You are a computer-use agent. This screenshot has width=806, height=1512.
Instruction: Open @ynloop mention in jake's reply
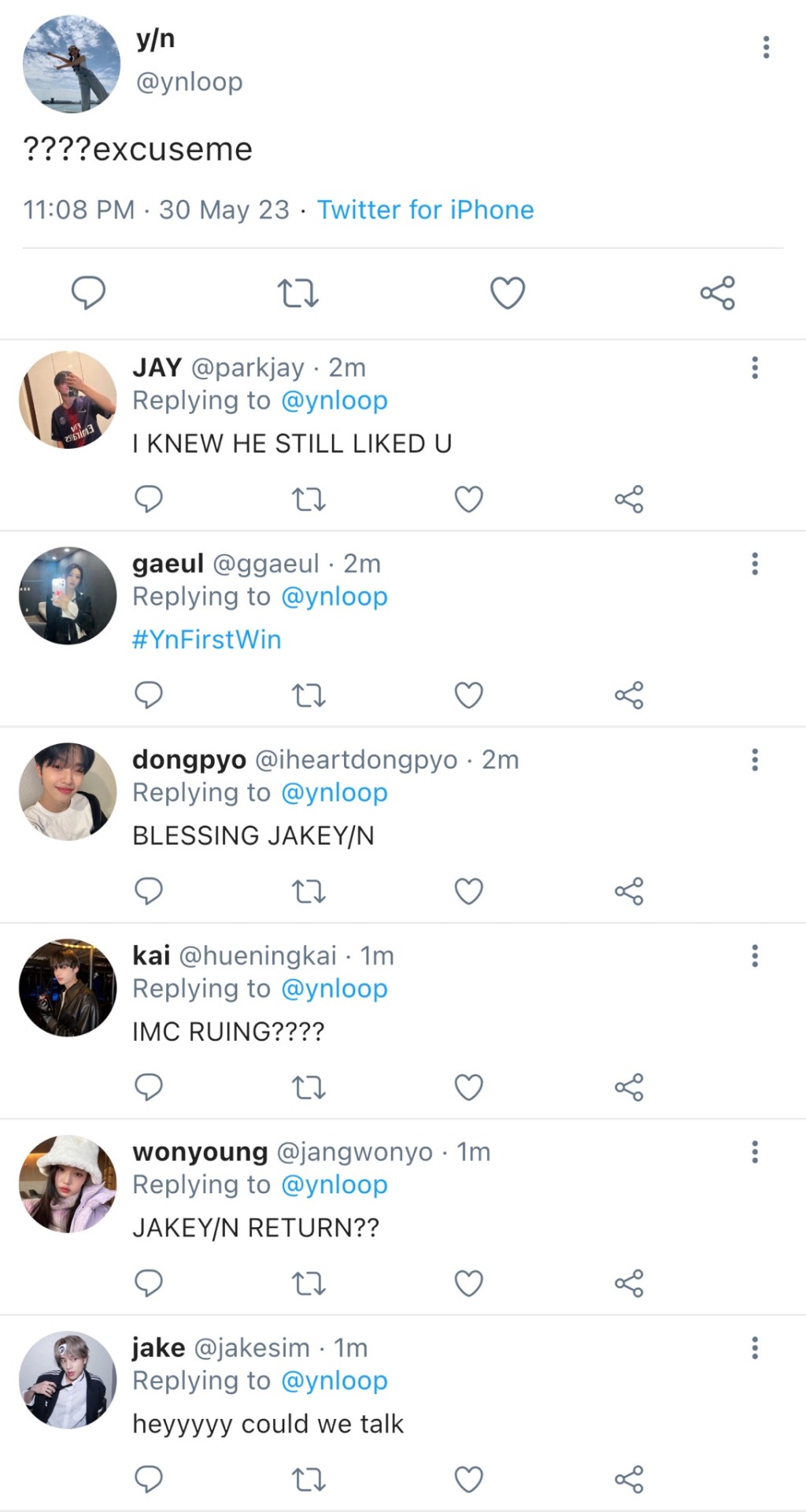pyautogui.click(x=334, y=1380)
